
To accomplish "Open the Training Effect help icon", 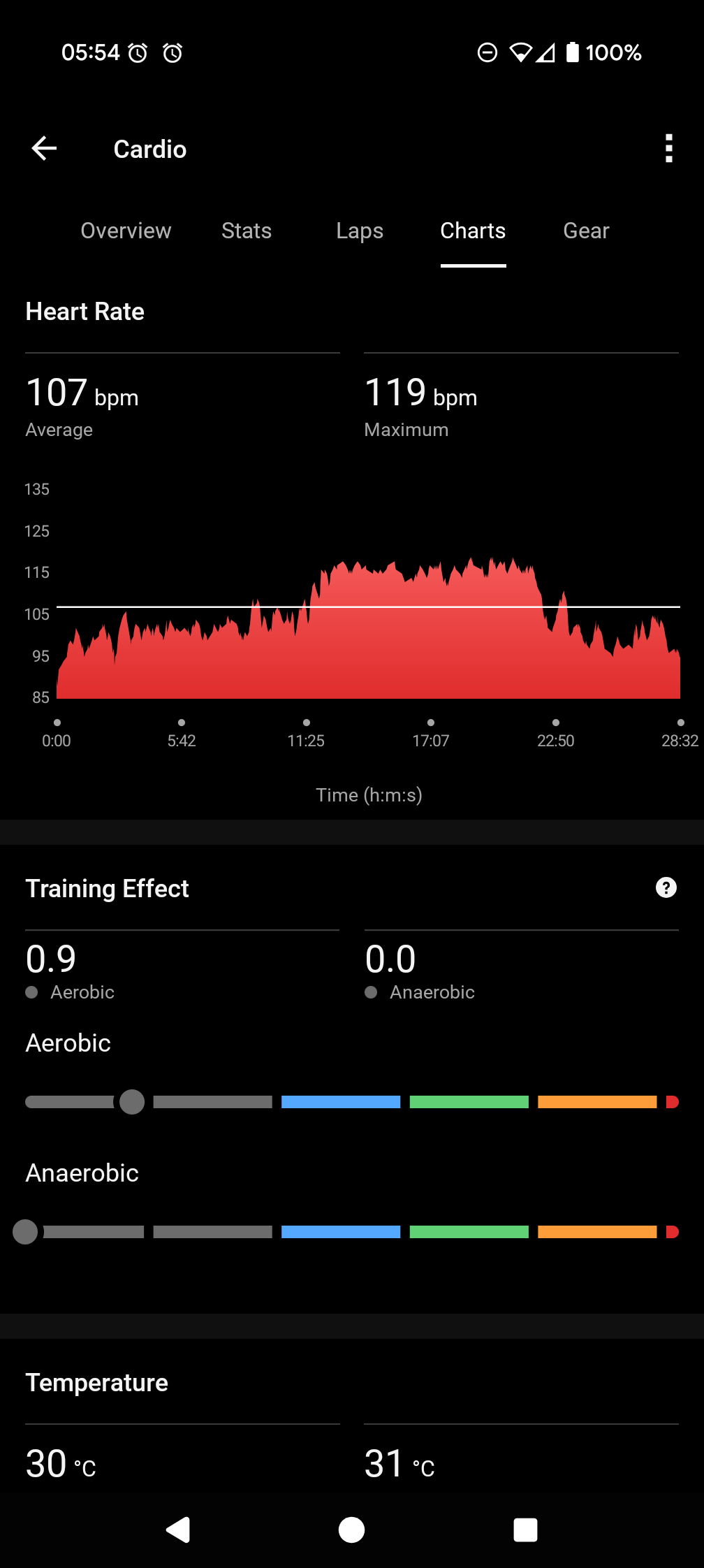I will (x=666, y=887).
